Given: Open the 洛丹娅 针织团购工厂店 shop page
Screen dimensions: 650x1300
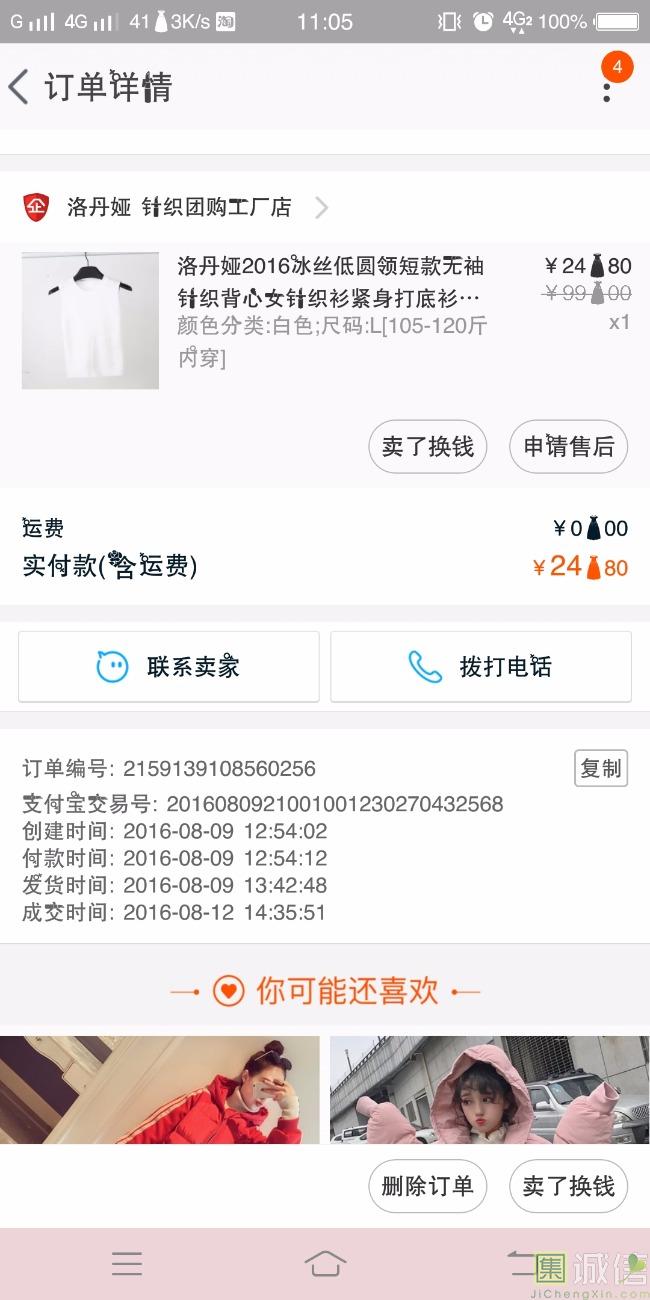Looking at the screenshot, I should pos(180,207).
